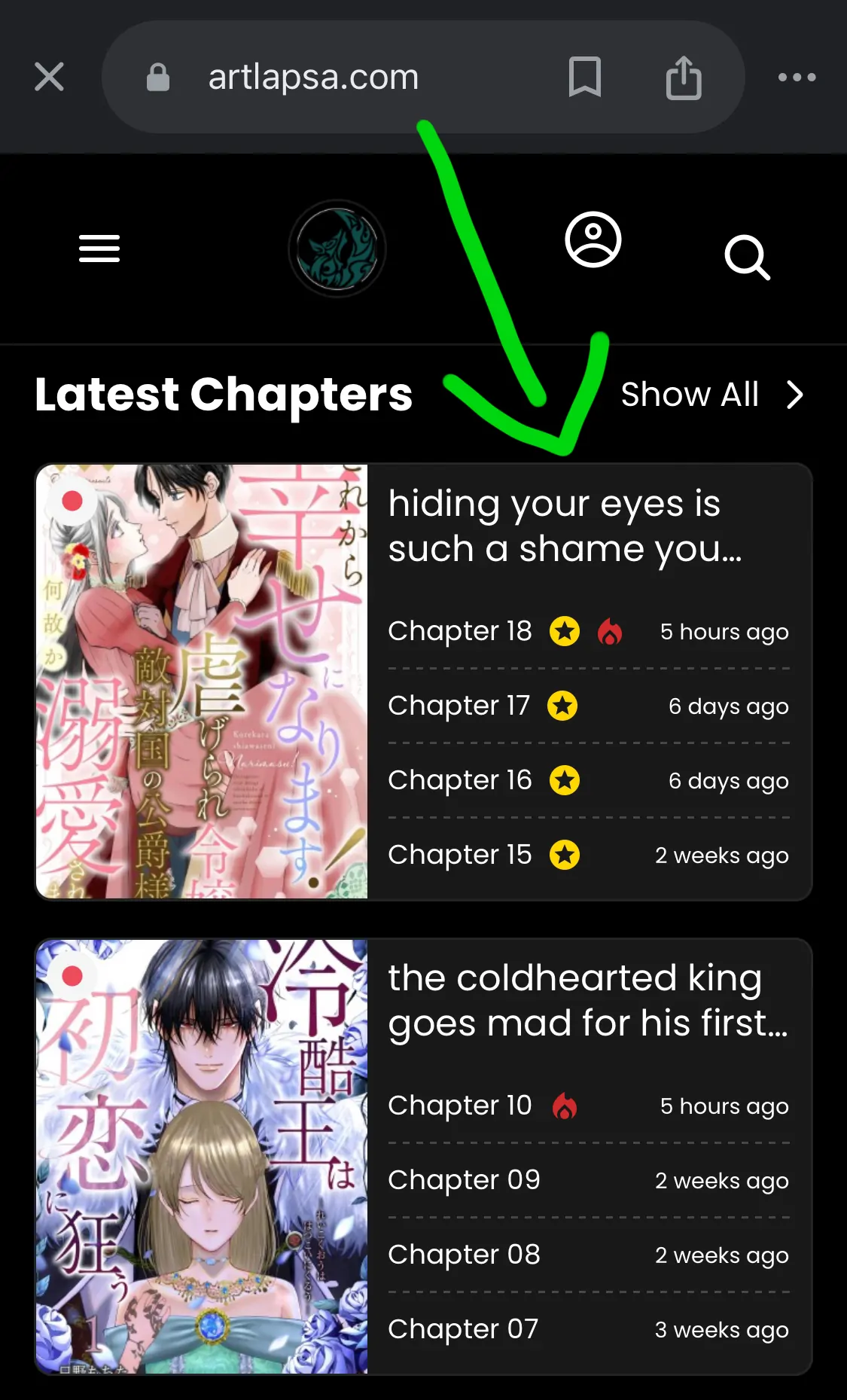
Task: Tap the artlapsa.com address bar
Action: [313, 77]
